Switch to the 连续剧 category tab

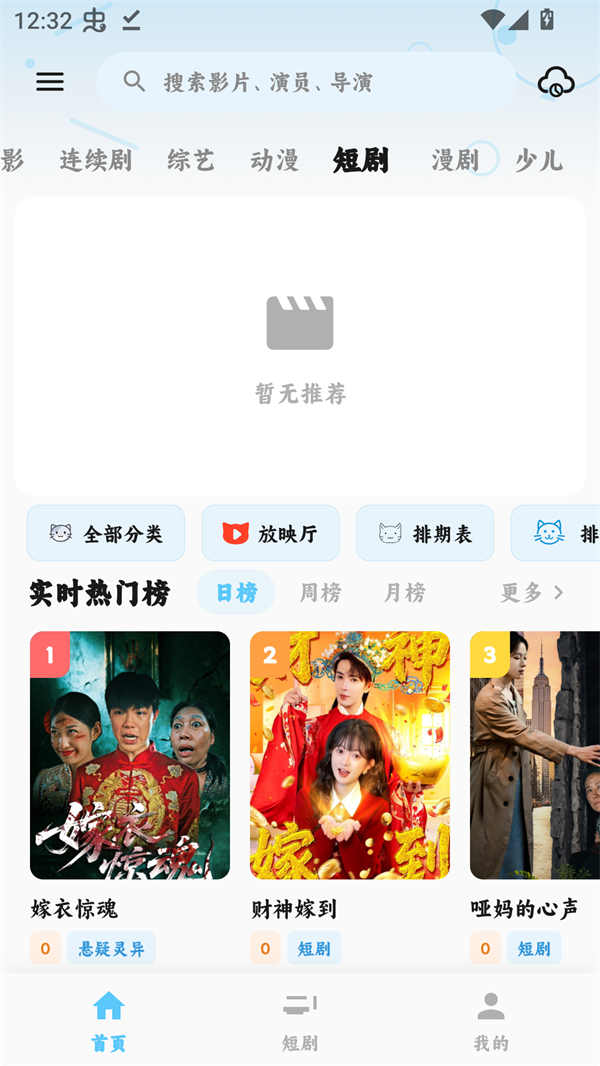tap(96, 160)
